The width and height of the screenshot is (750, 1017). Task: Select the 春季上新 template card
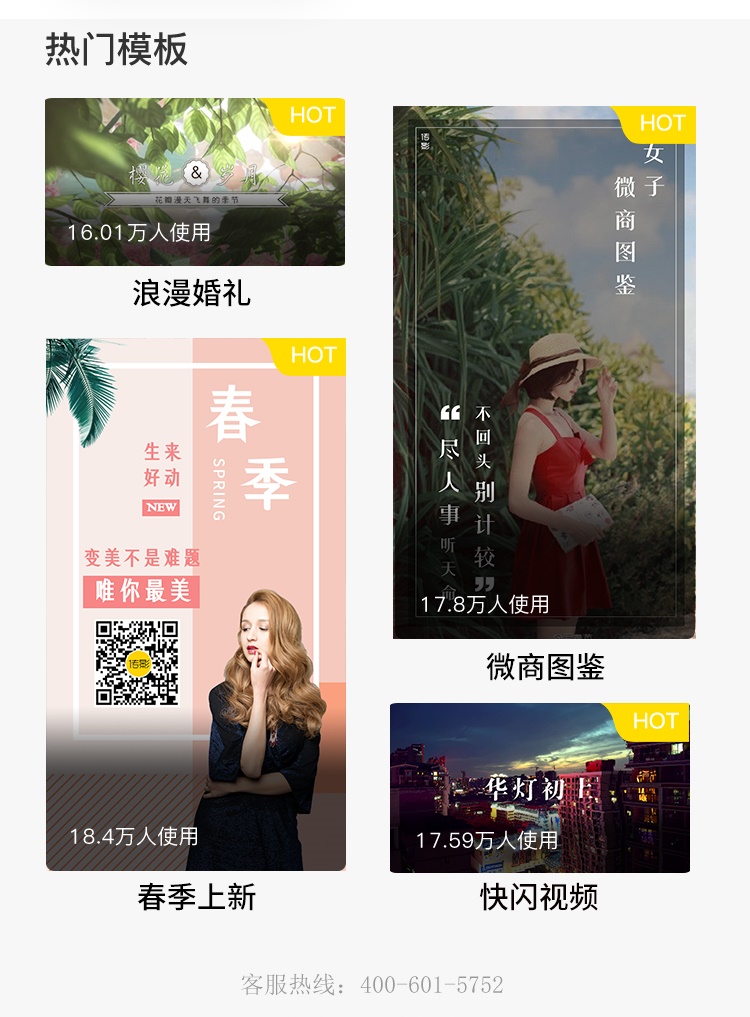pyautogui.click(x=196, y=604)
